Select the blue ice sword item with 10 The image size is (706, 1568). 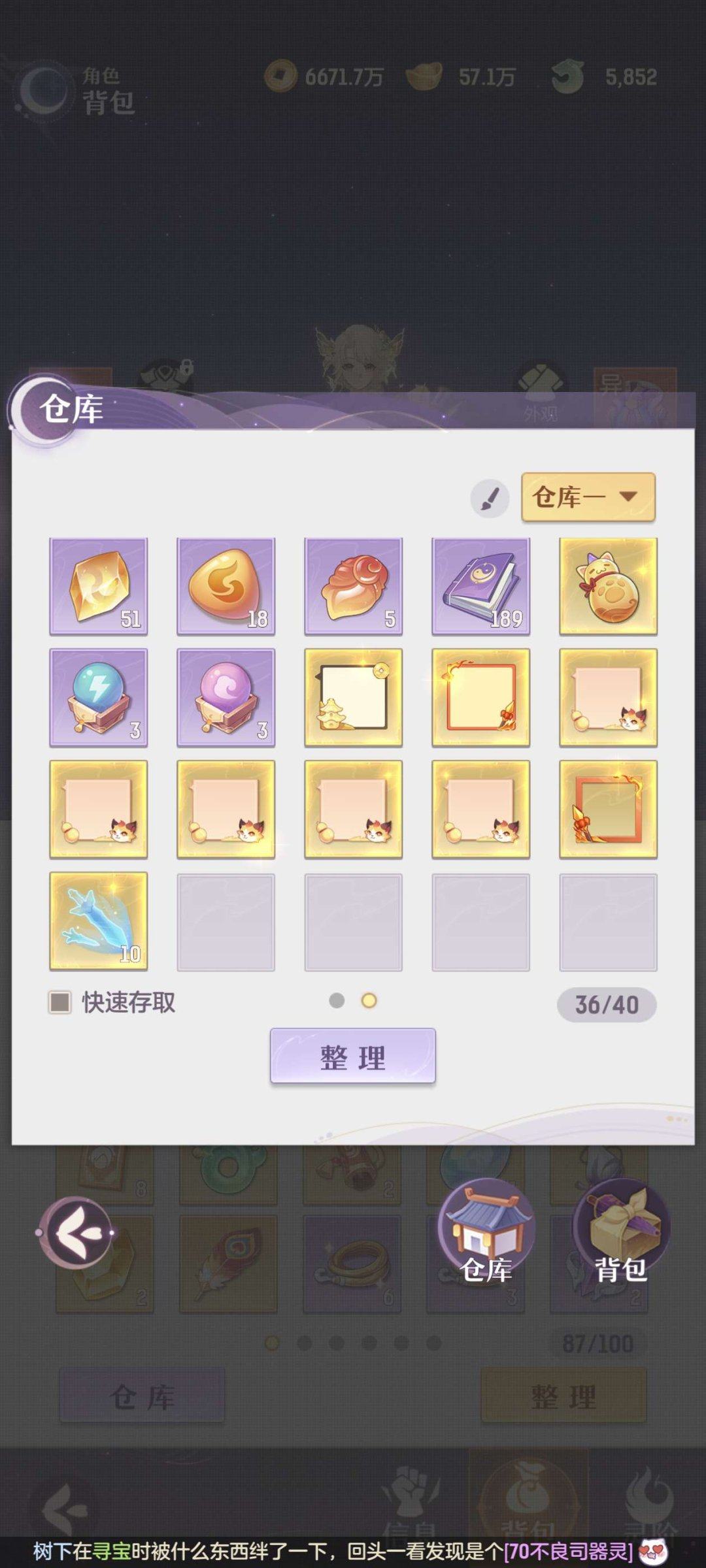(x=99, y=921)
